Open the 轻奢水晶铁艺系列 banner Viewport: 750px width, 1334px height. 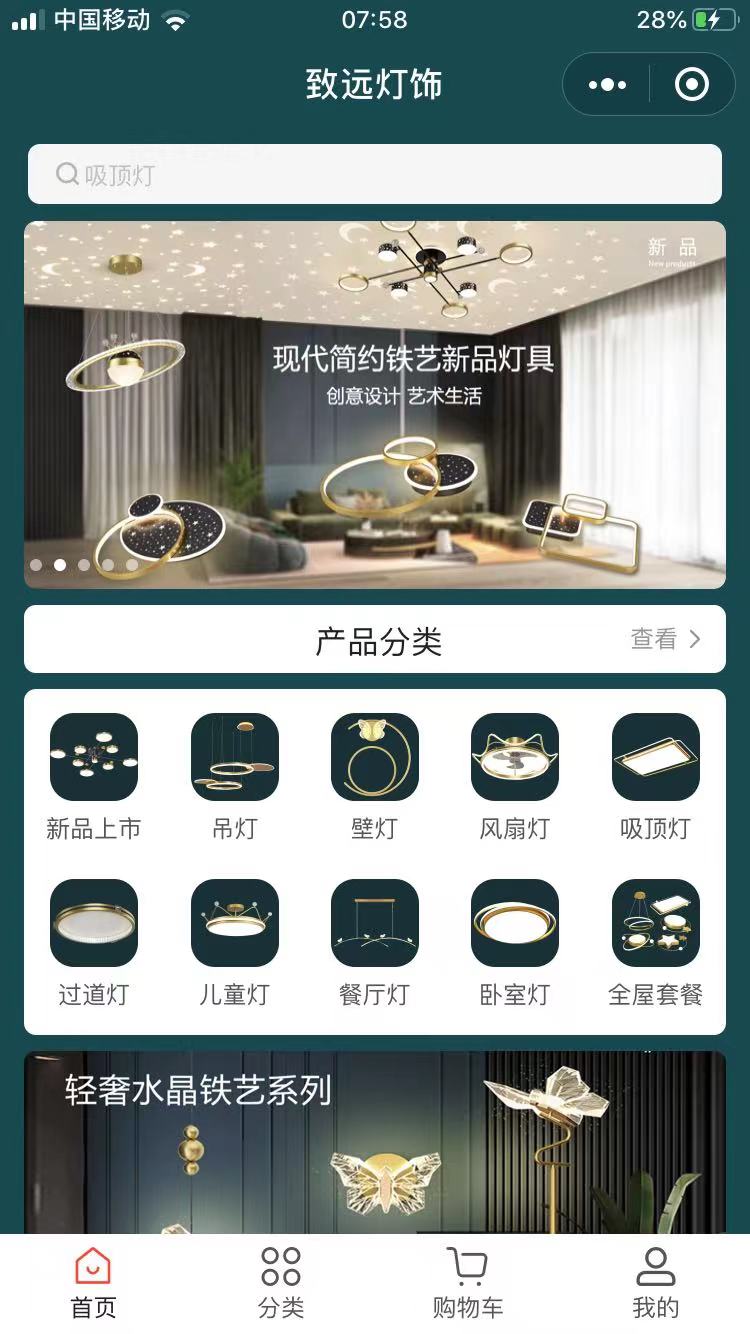coord(375,1142)
